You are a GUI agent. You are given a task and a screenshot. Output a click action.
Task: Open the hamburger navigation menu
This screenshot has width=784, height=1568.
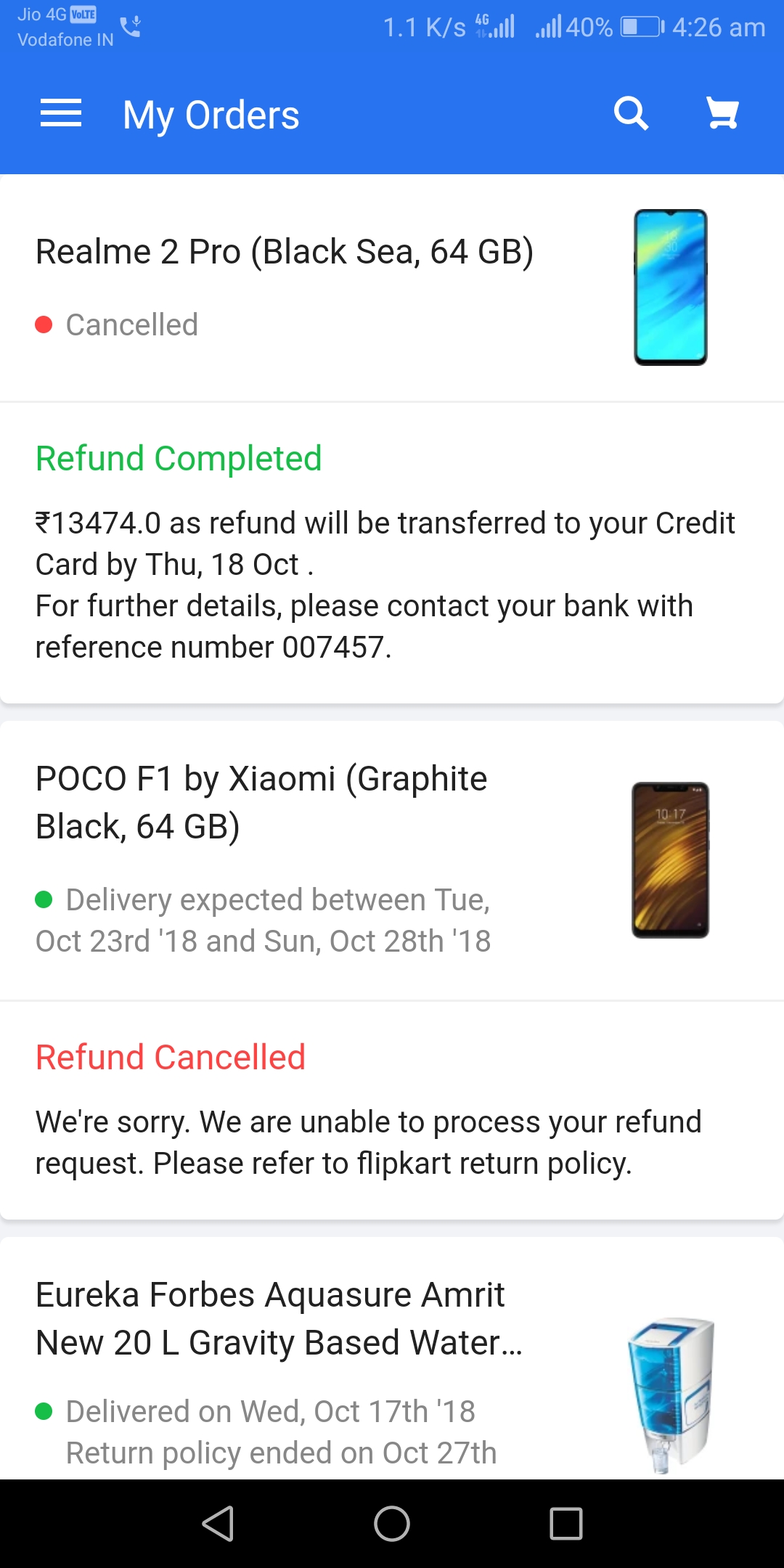coord(61,114)
